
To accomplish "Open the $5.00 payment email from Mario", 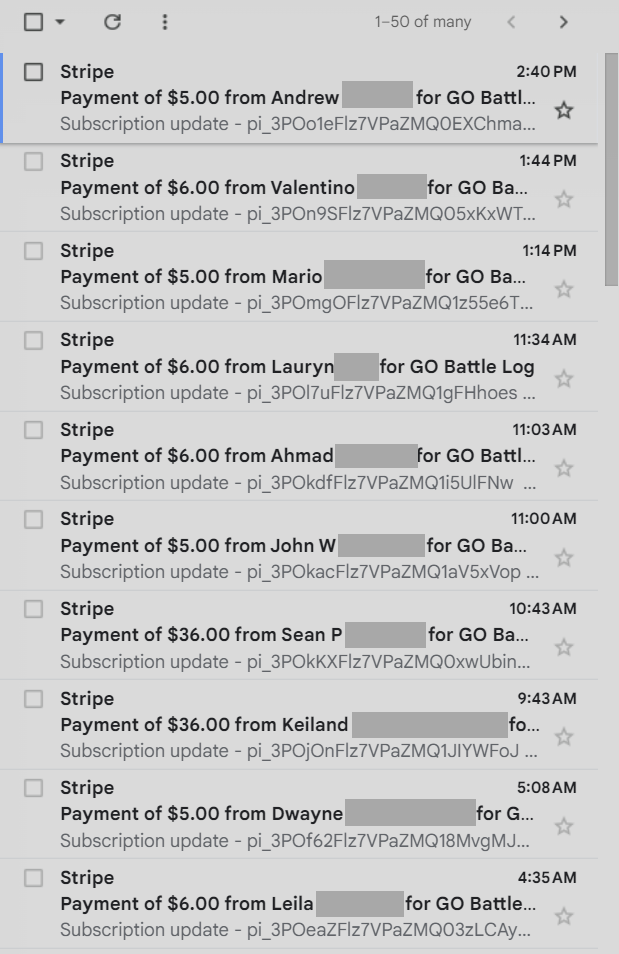I will 298,277.
